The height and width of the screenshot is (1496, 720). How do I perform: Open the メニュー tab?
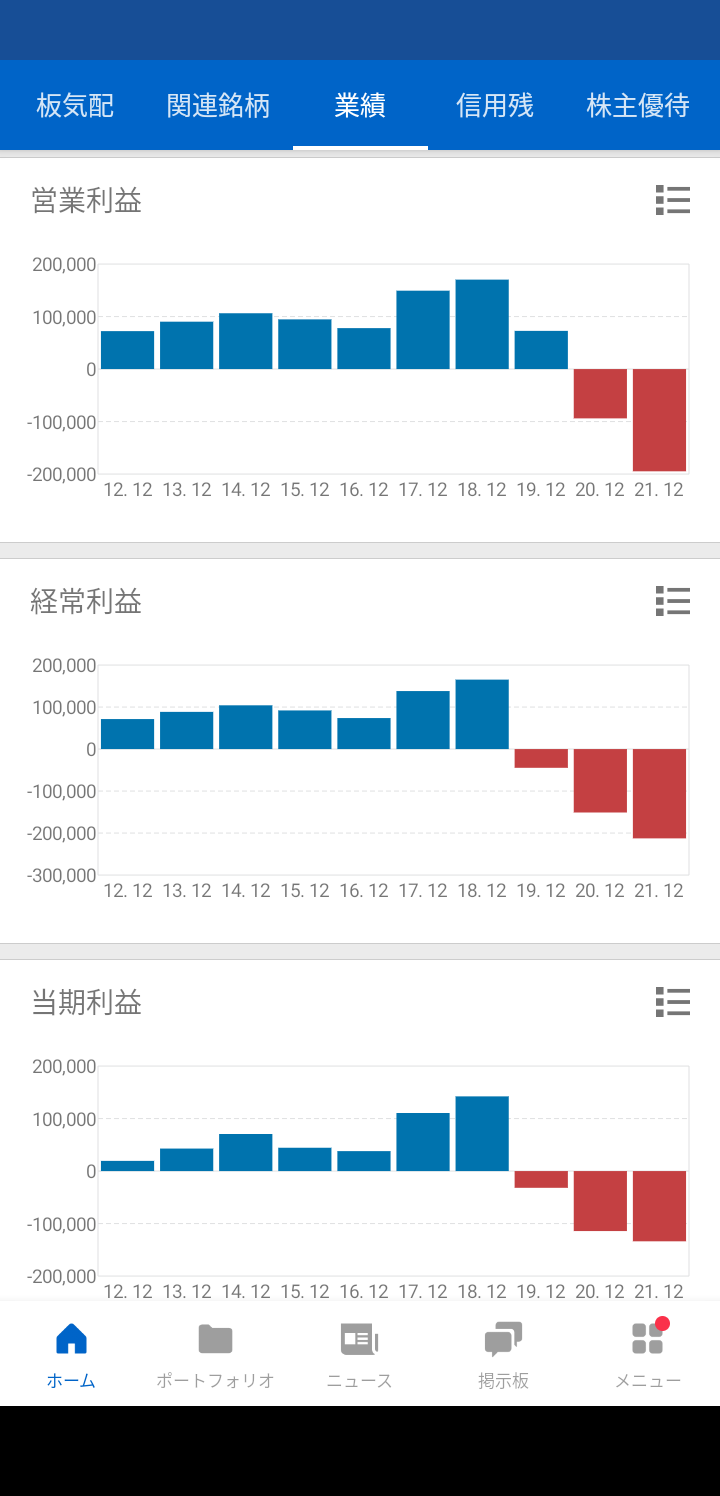coord(648,1353)
